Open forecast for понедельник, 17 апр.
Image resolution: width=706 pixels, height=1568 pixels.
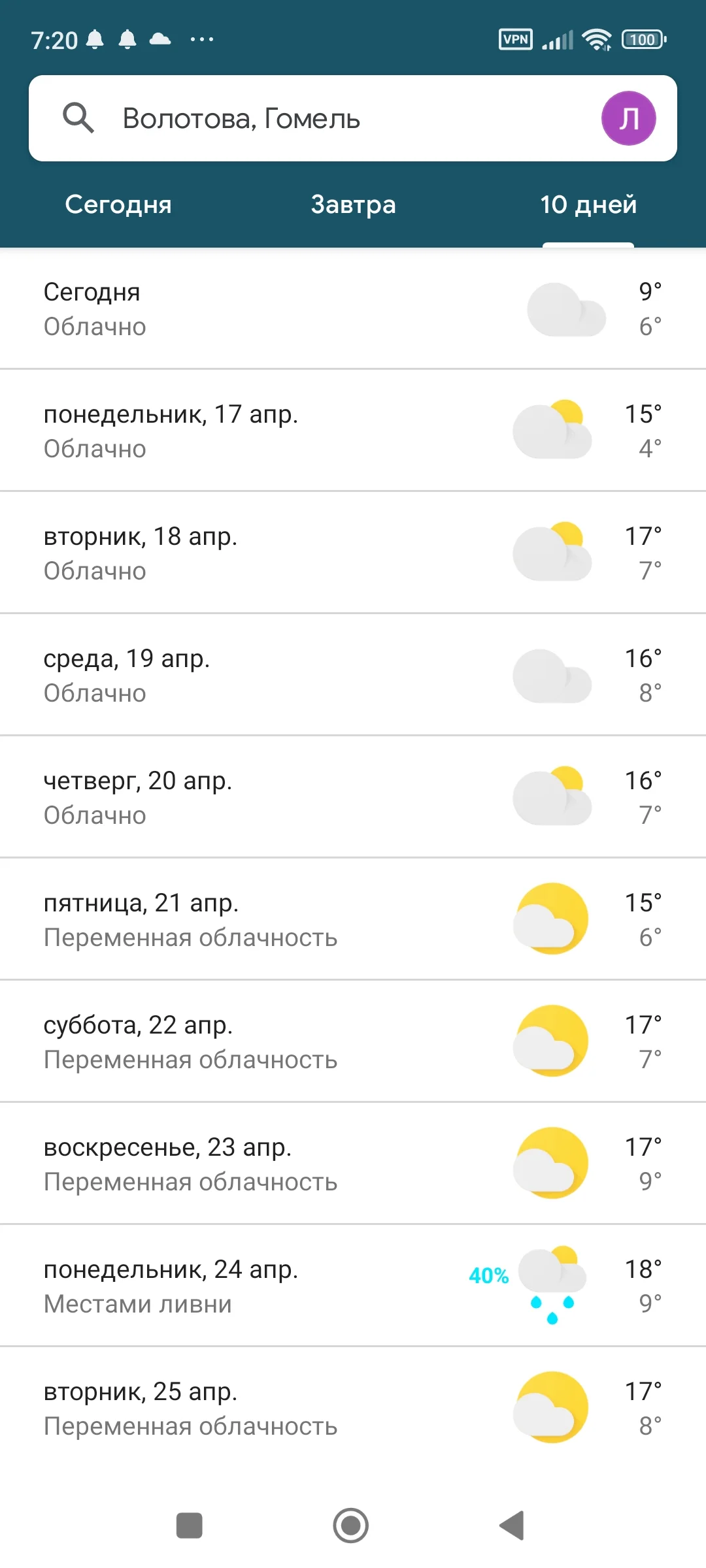pos(353,431)
